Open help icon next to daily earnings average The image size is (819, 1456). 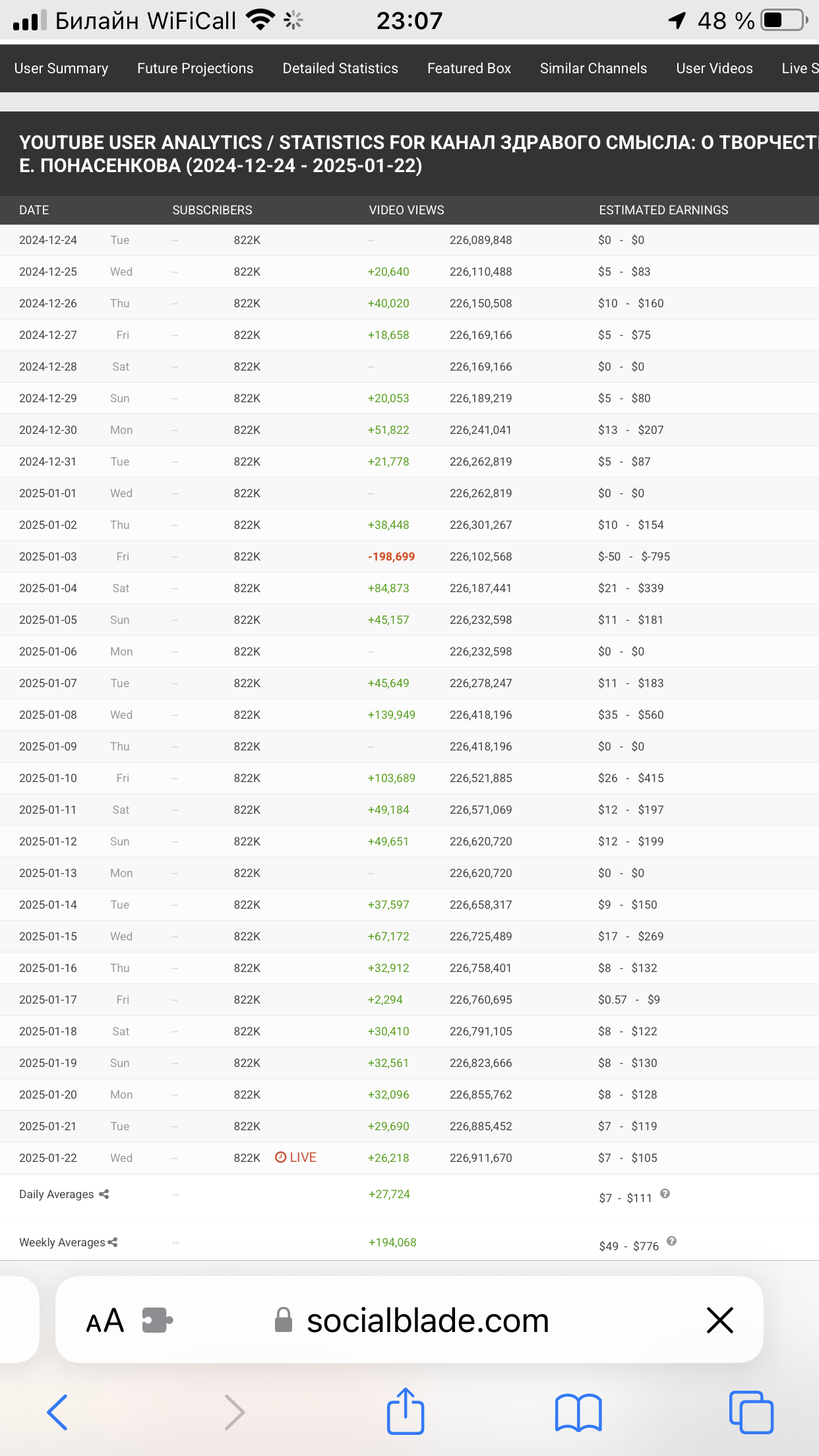[x=665, y=1193]
